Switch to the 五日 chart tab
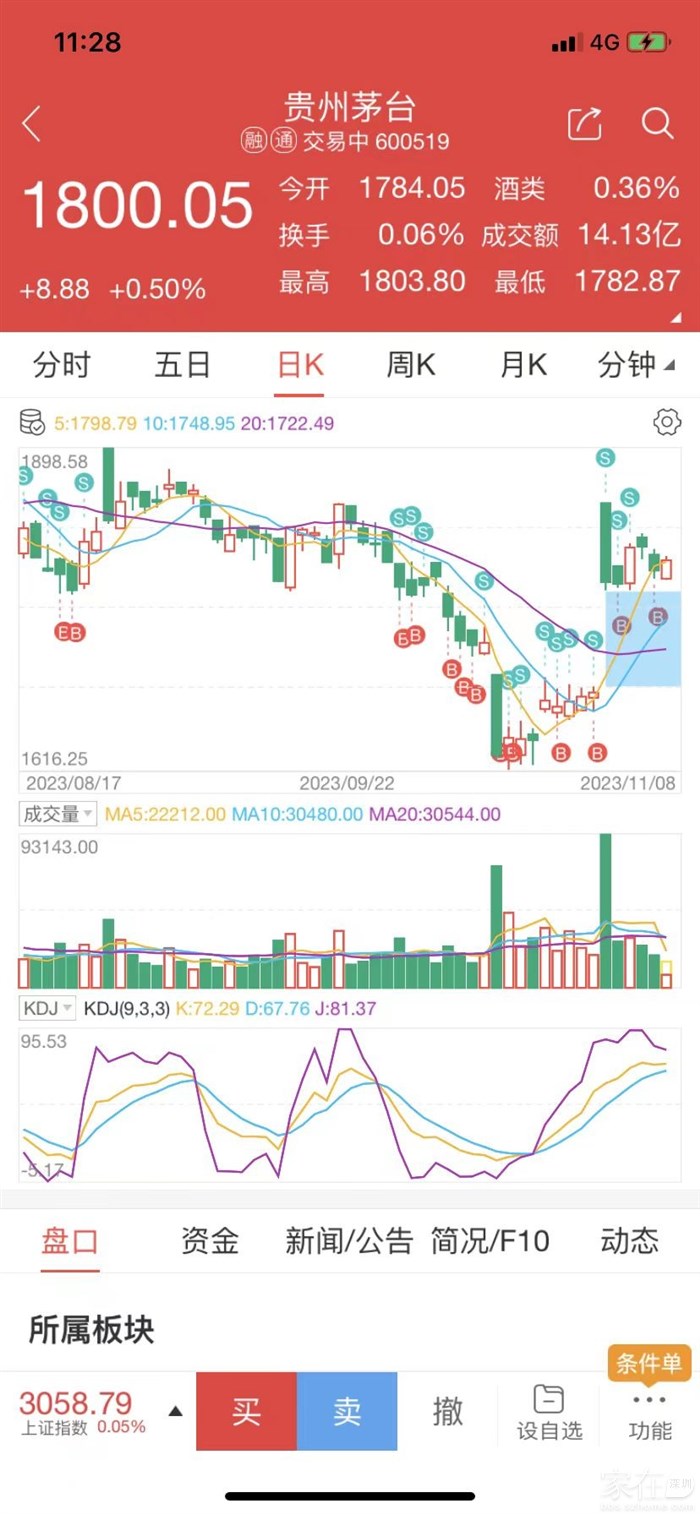 click(182, 365)
